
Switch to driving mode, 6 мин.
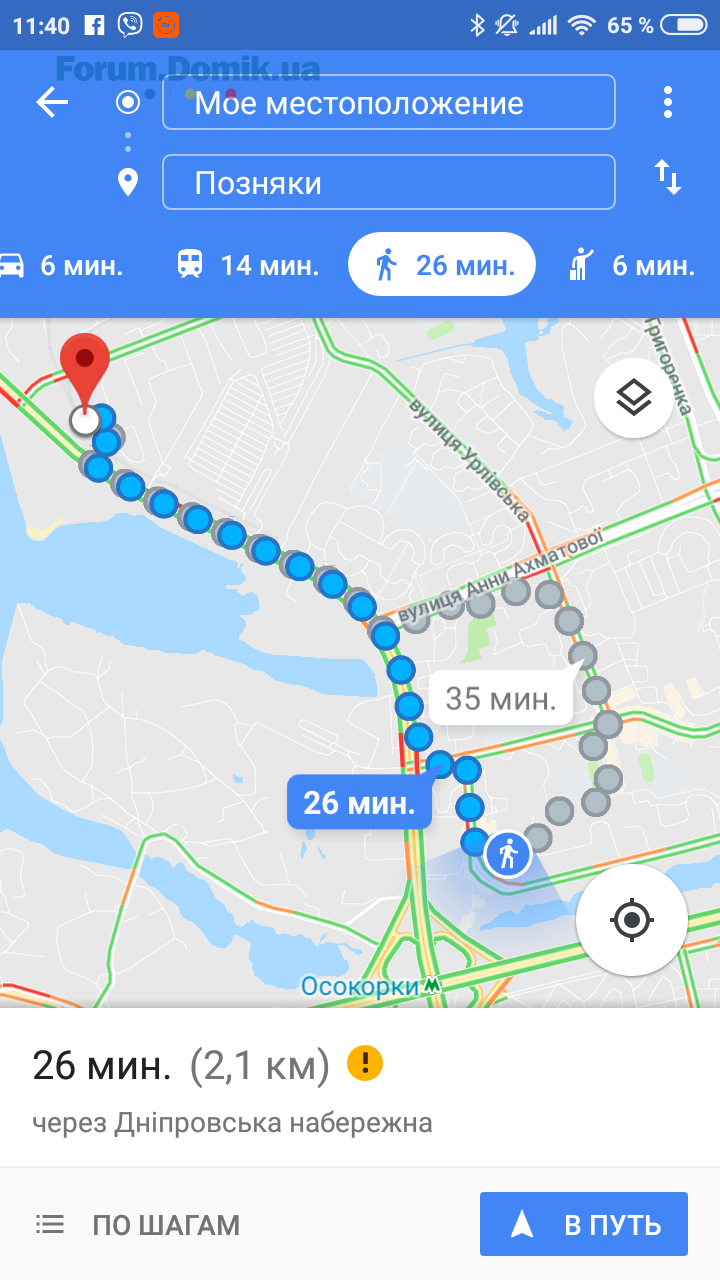[62, 265]
